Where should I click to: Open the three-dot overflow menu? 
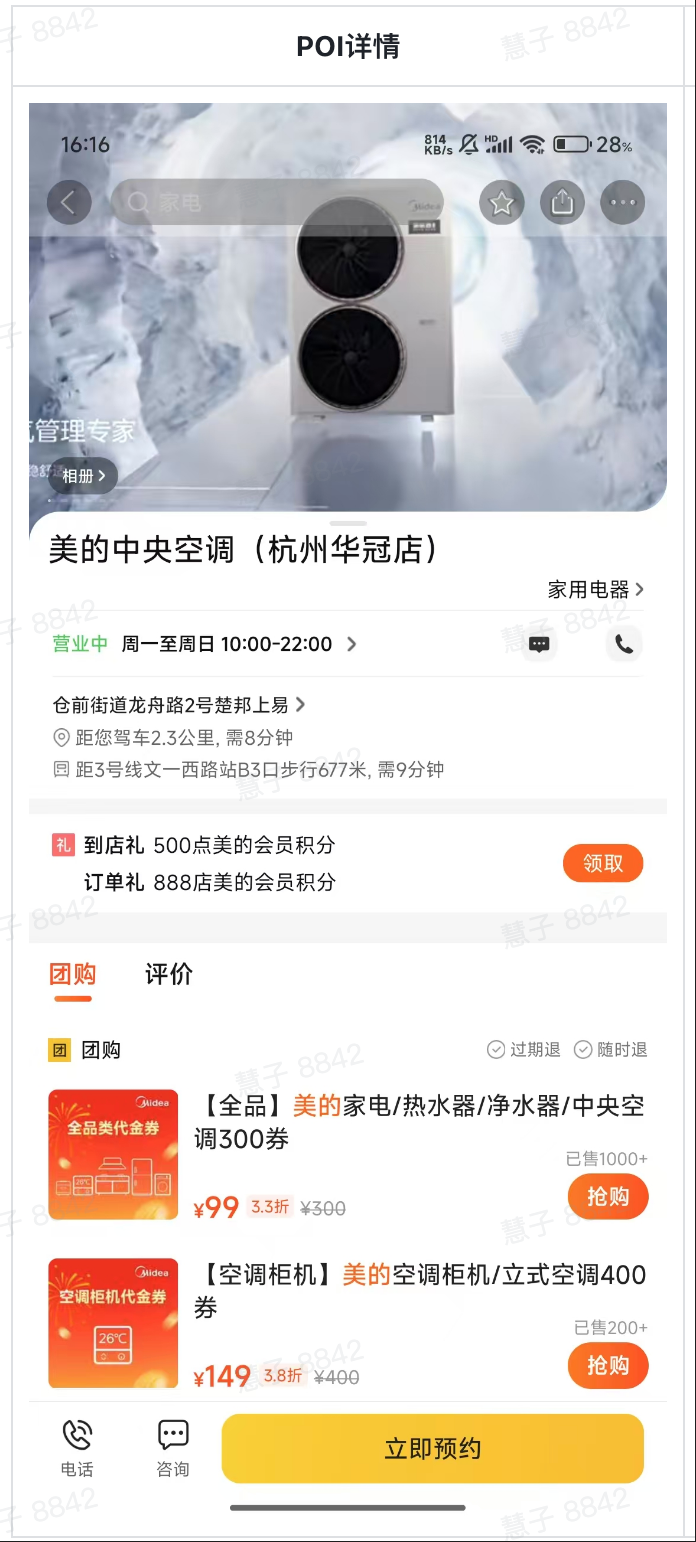pyautogui.click(x=622, y=203)
